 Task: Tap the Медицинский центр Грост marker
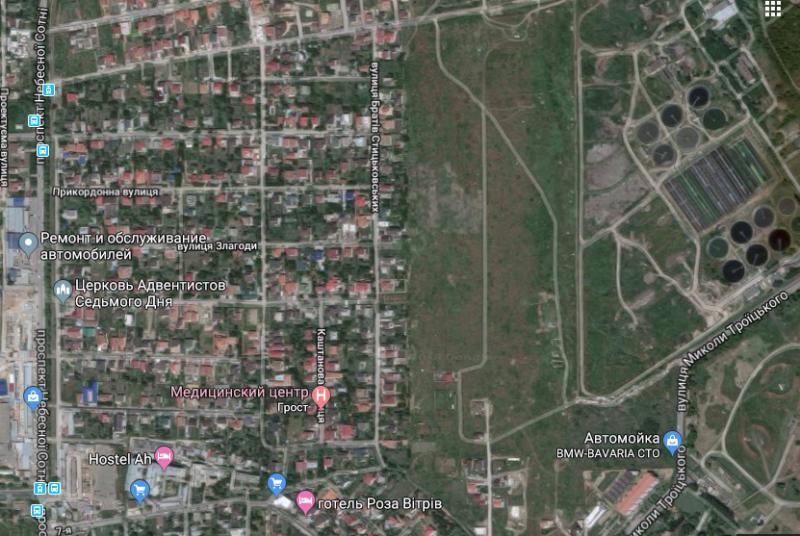(x=321, y=397)
